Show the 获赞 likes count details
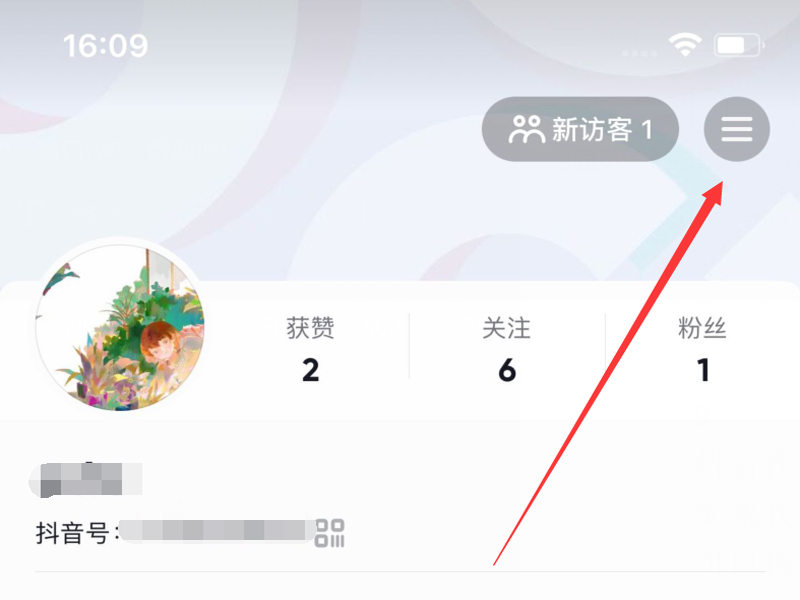The image size is (800, 600). [x=310, y=350]
